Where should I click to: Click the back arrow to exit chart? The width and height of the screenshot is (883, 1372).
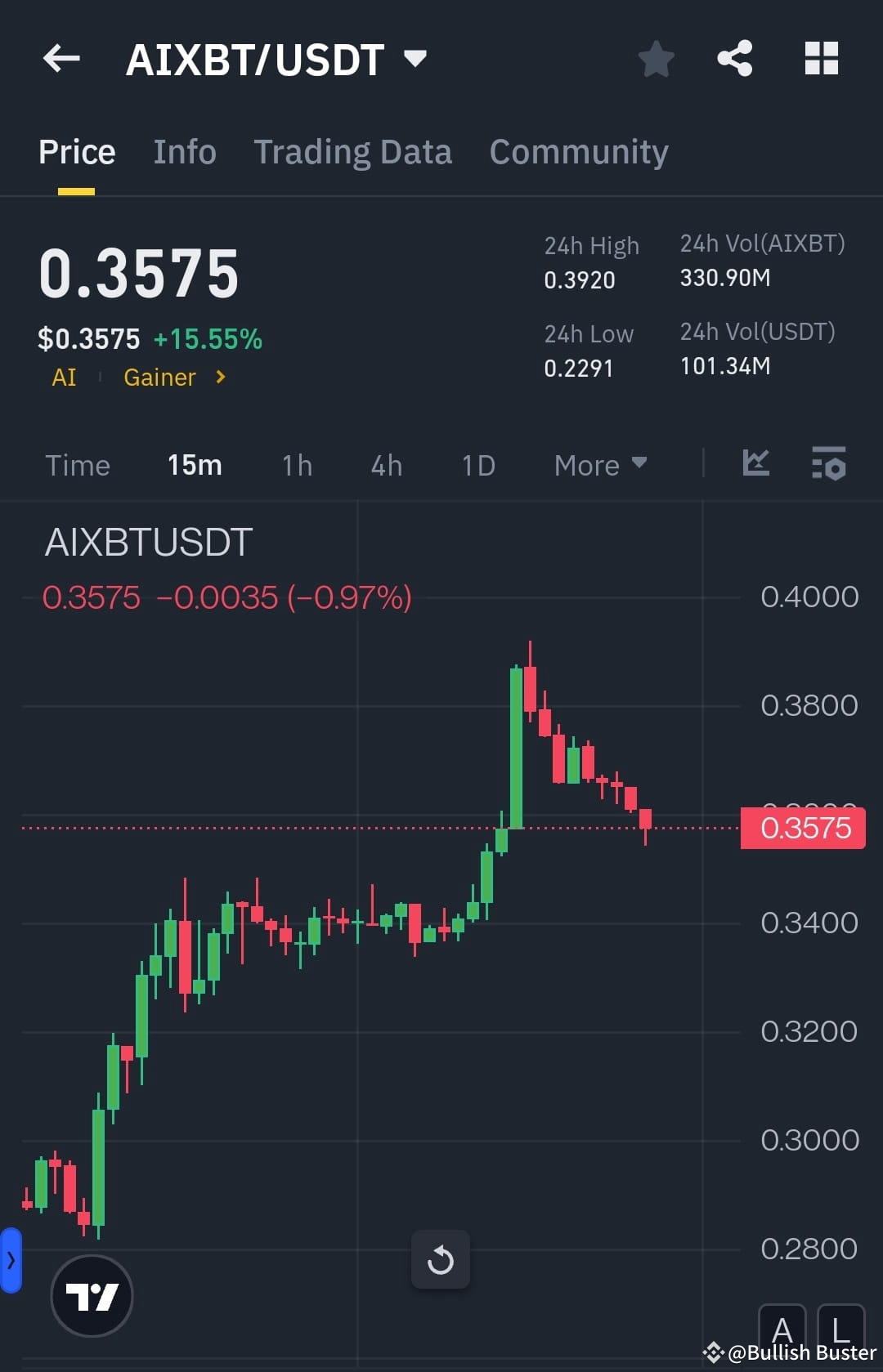click(x=61, y=58)
